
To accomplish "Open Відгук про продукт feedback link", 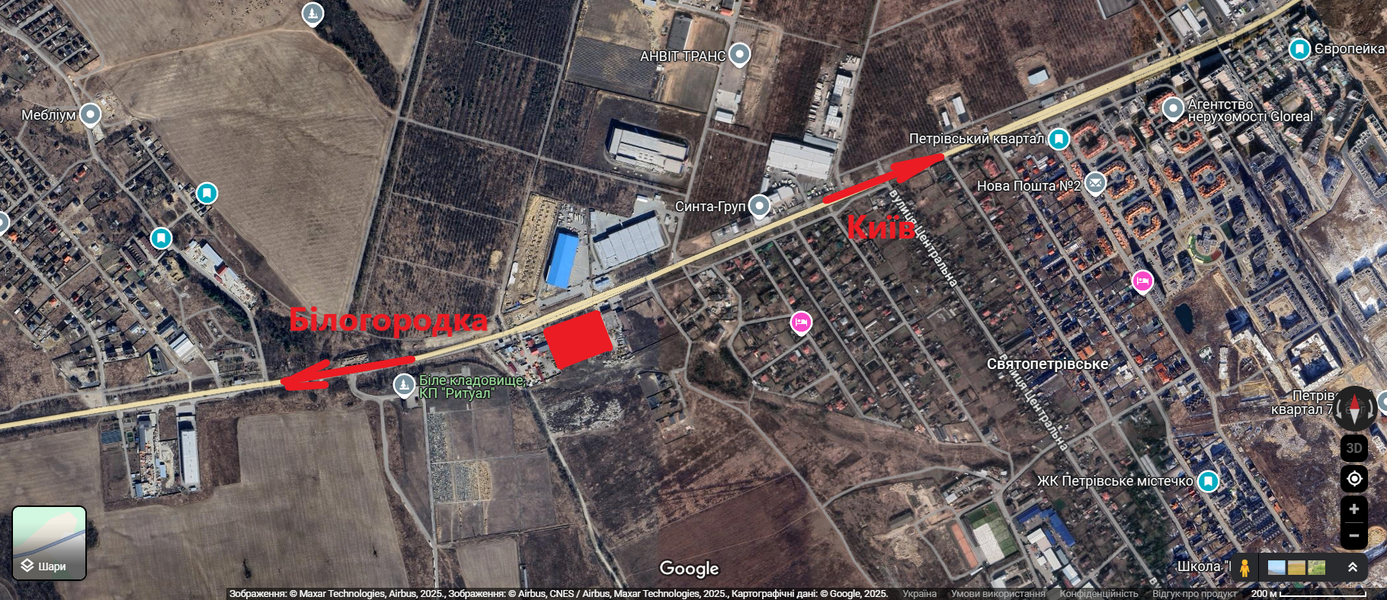I will coord(1194,594).
